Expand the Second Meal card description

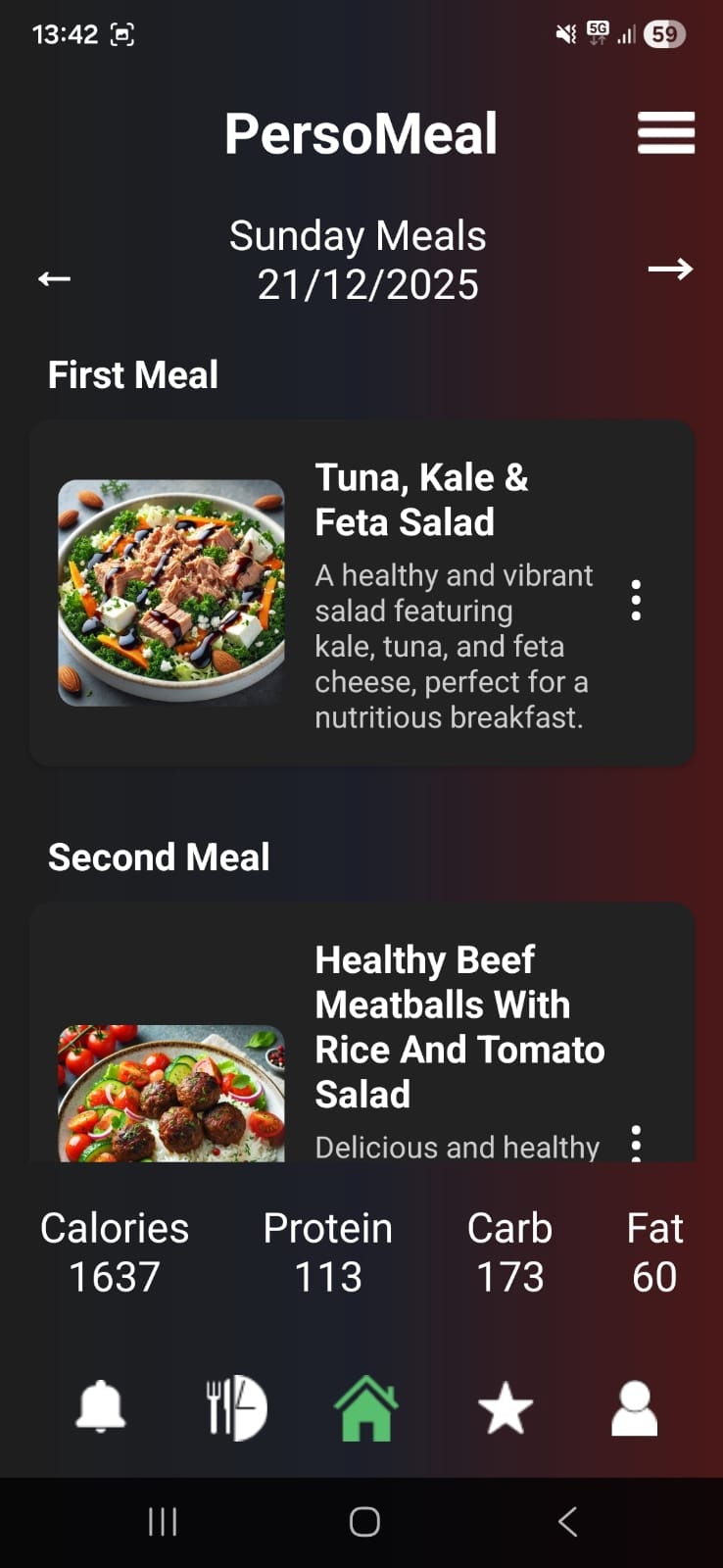click(458, 1147)
